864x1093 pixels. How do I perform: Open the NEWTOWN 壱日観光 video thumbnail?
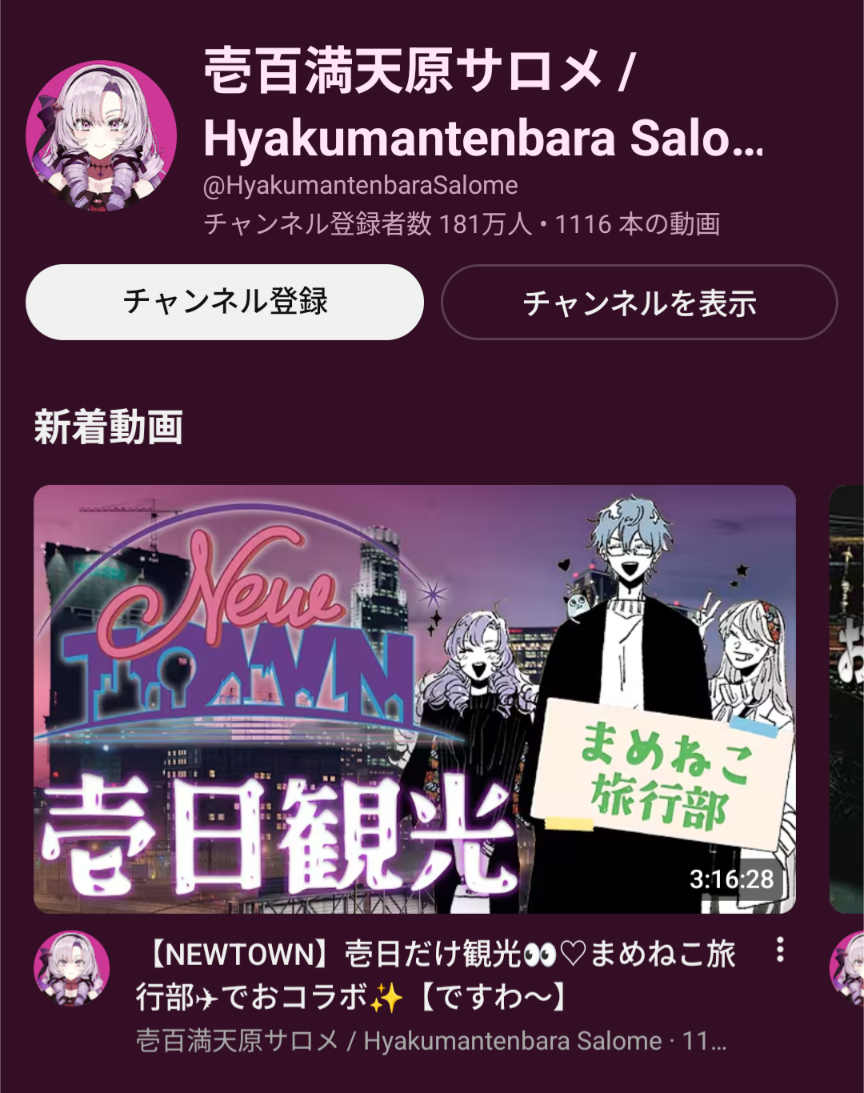pyautogui.click(x=414, y=699)
